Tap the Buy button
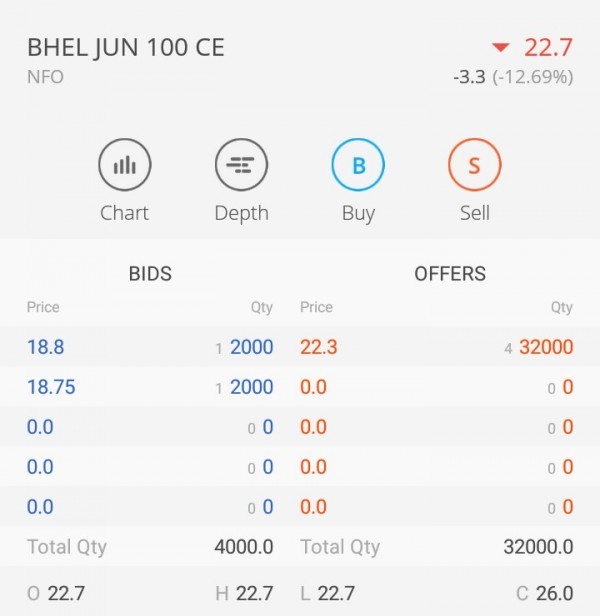600x616 pixels. pos(358,166)
